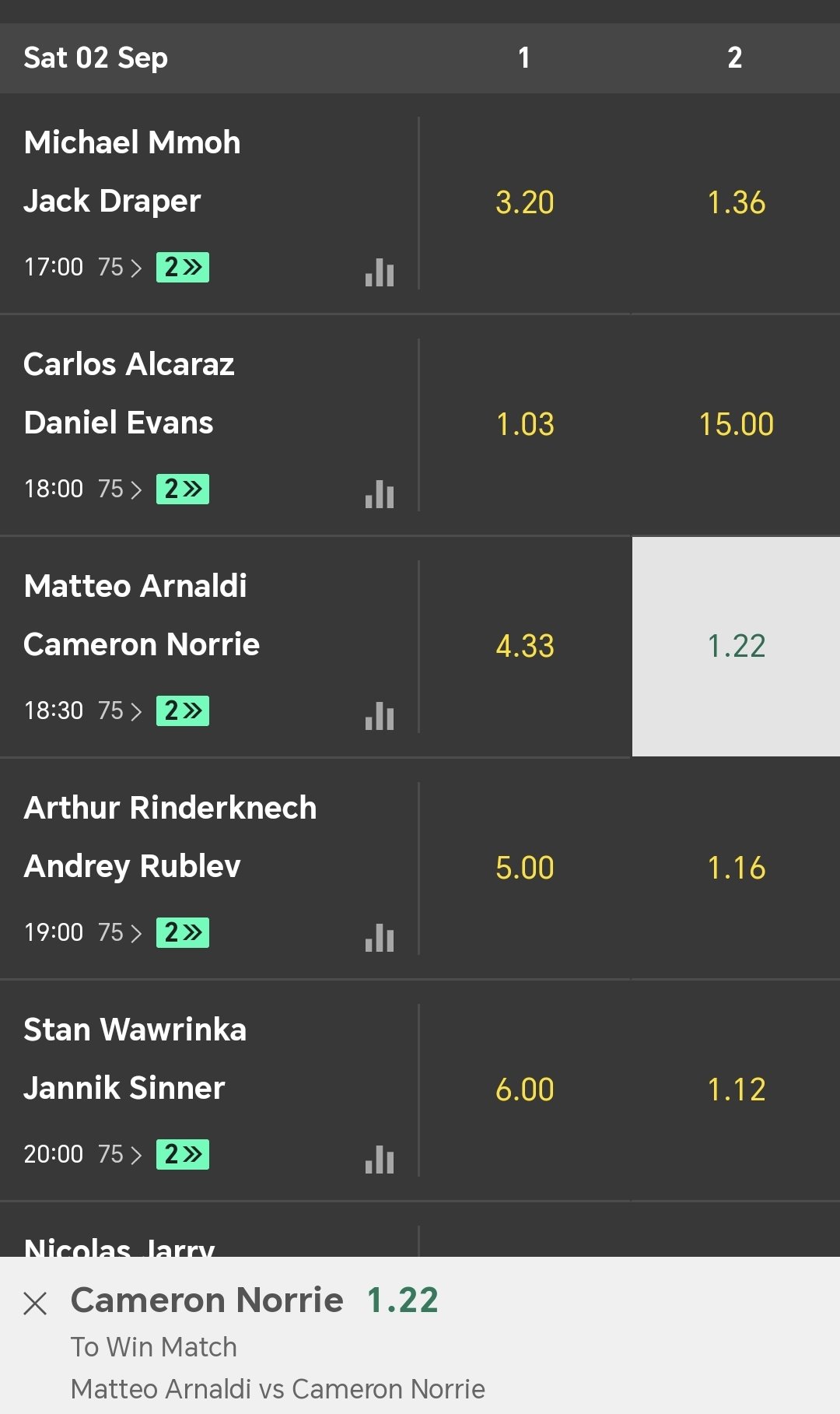This screenshot has width=840, height=1414.
Task: Open stats icon for Mmoh vs Draper
Action: click(380, 272)
